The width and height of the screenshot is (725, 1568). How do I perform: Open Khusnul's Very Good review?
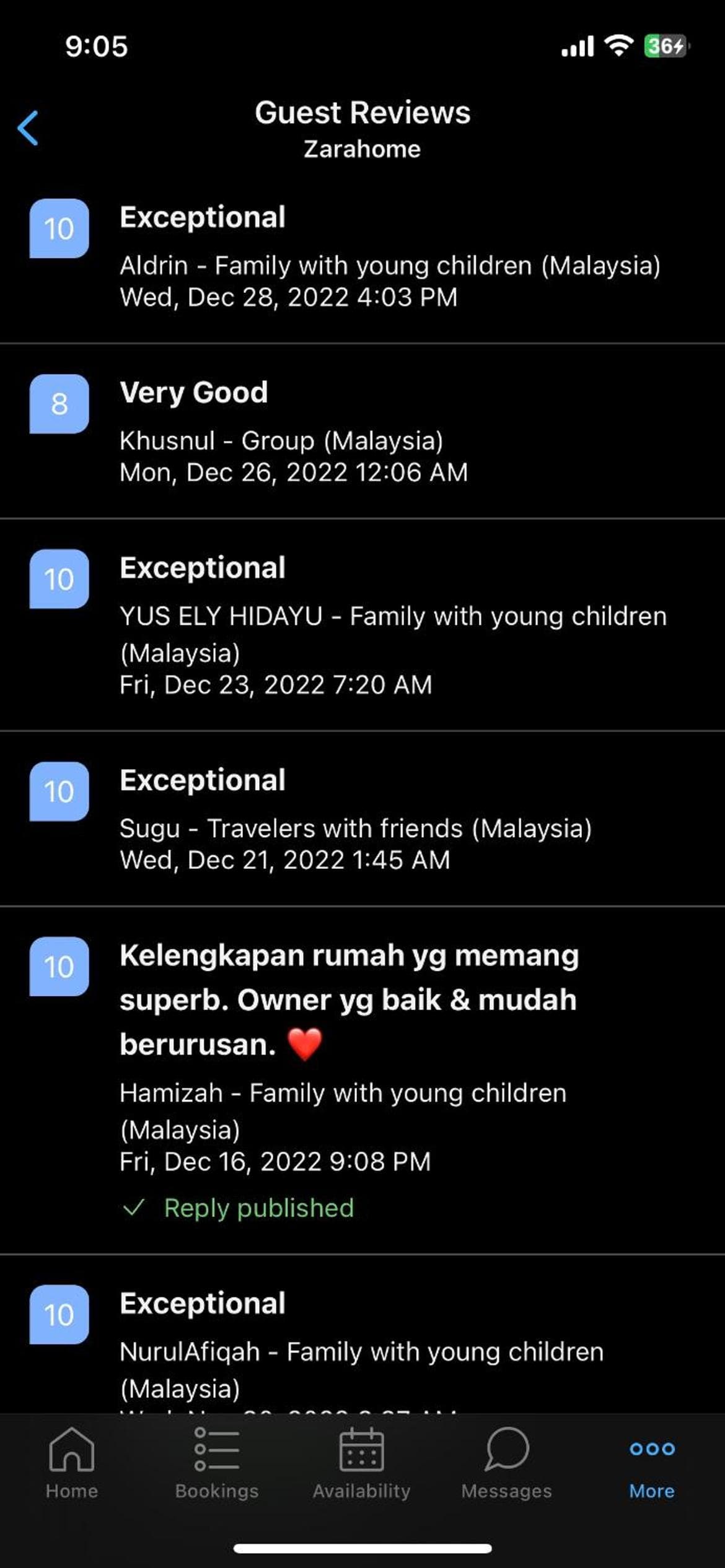362,431
